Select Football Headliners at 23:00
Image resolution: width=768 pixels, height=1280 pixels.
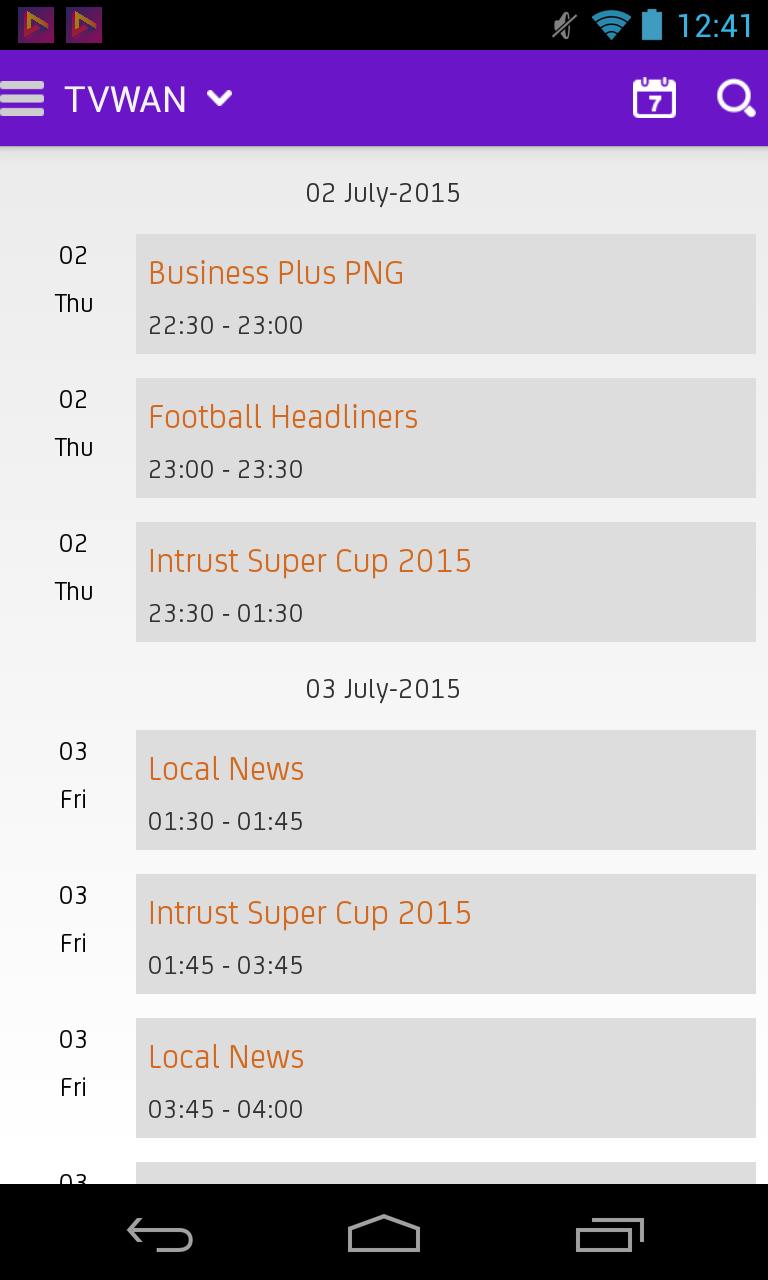[445, 438]
